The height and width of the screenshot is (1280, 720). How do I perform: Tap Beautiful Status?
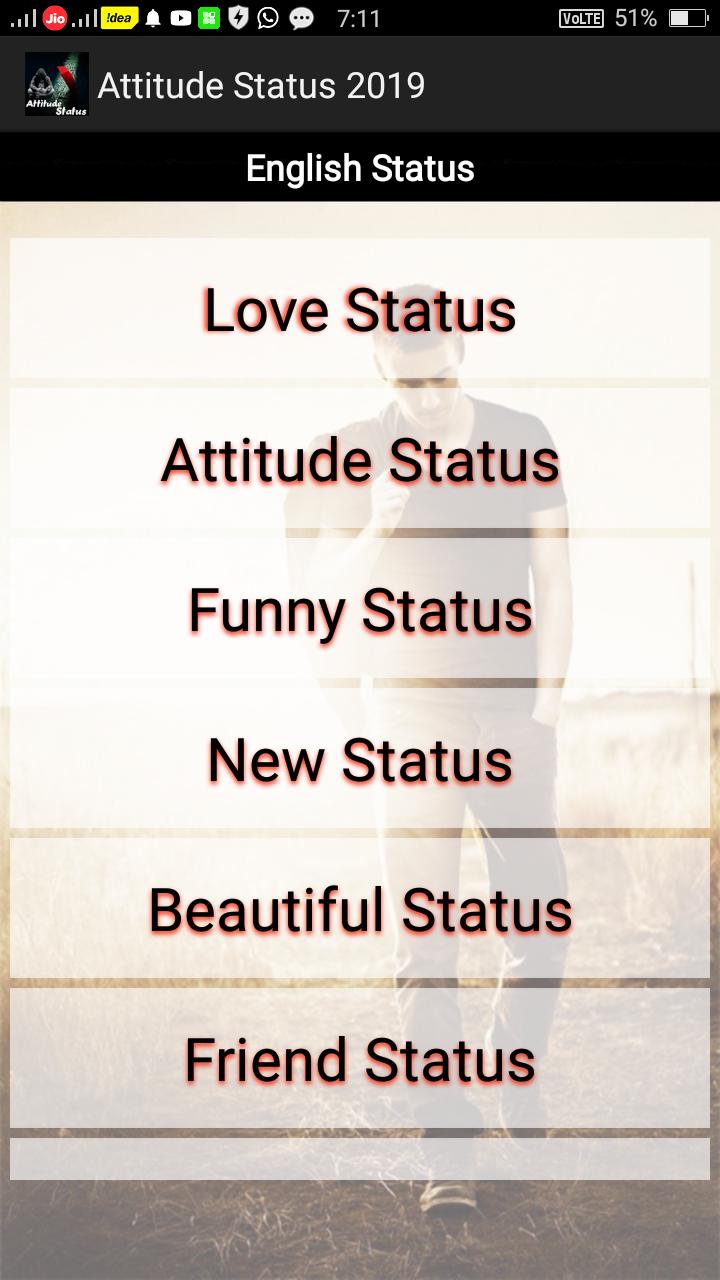click(360, 909)
